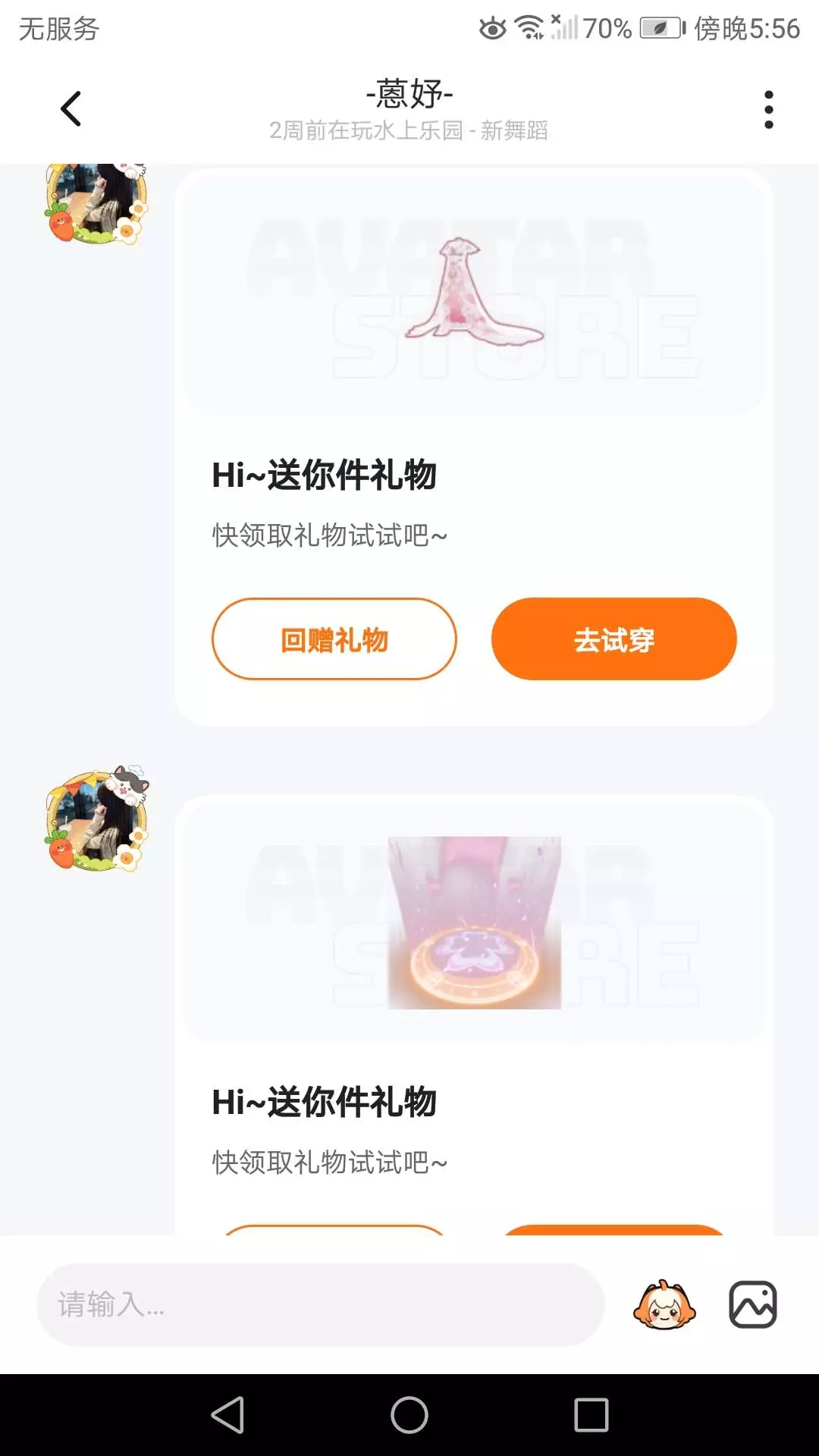Attach an image with the picture icon
The image size is (819, 1456).
tap(752, 1304)
